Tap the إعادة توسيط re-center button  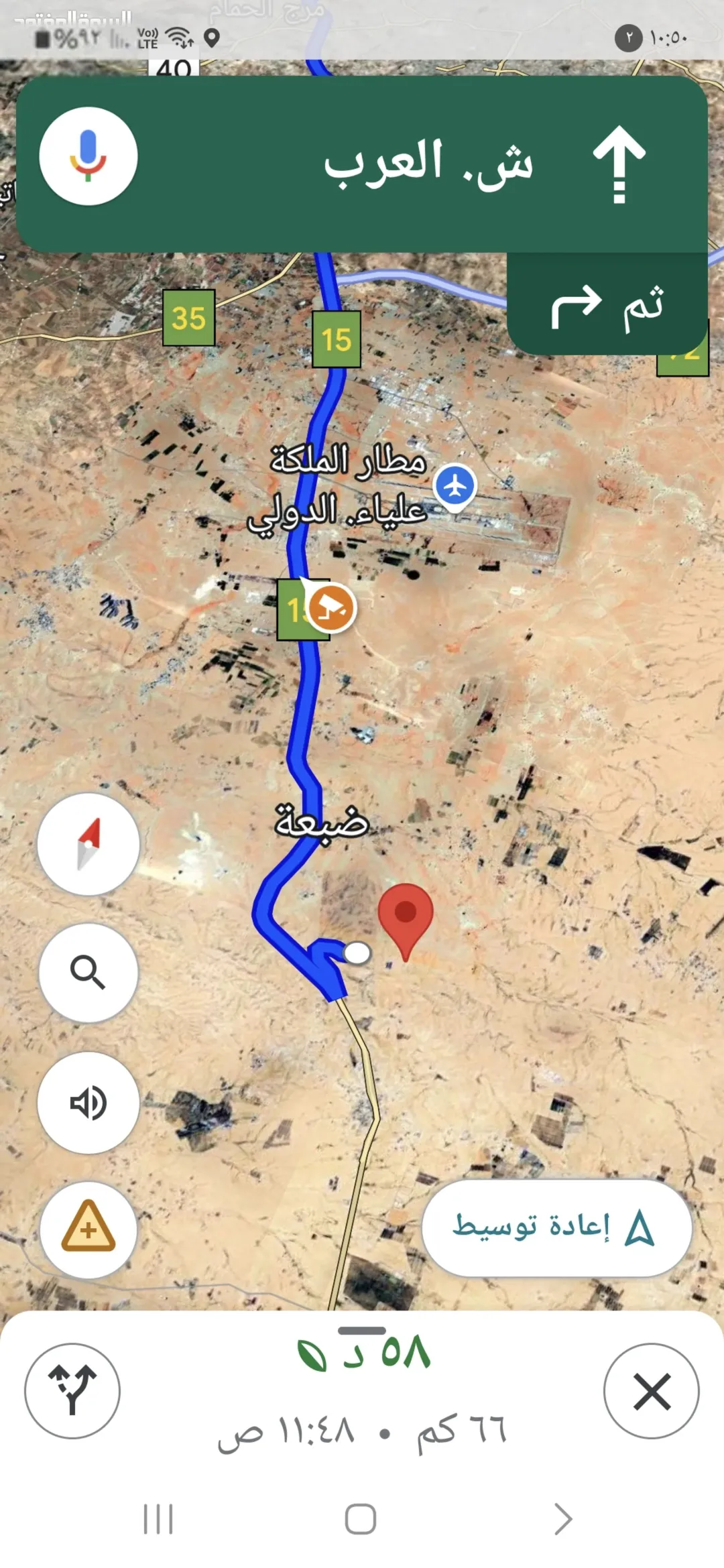[556, 1227]
